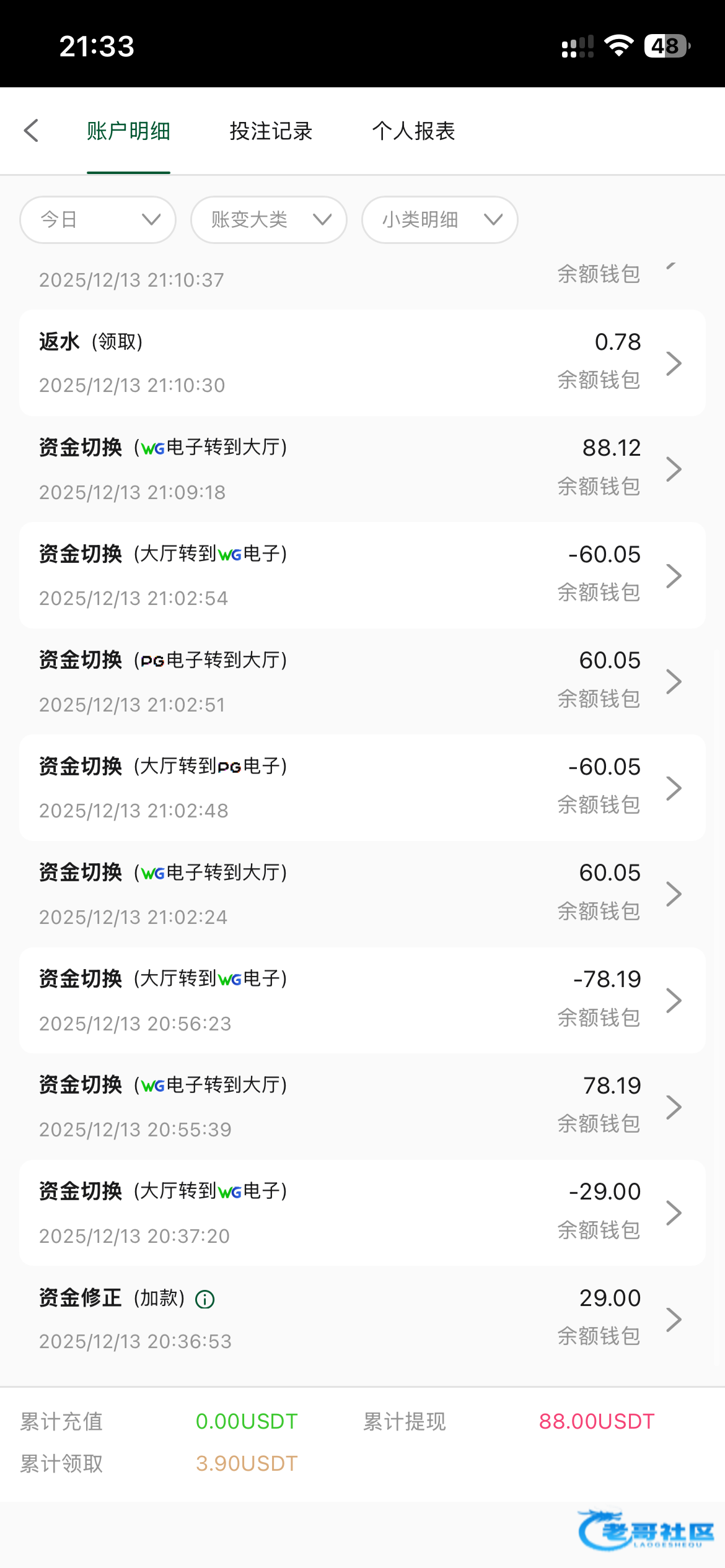Image resolution: width=725 pixels, height=1568 pixels.
Task: Open the 账变大类 filter dropdown
Action: click(268, 220)
